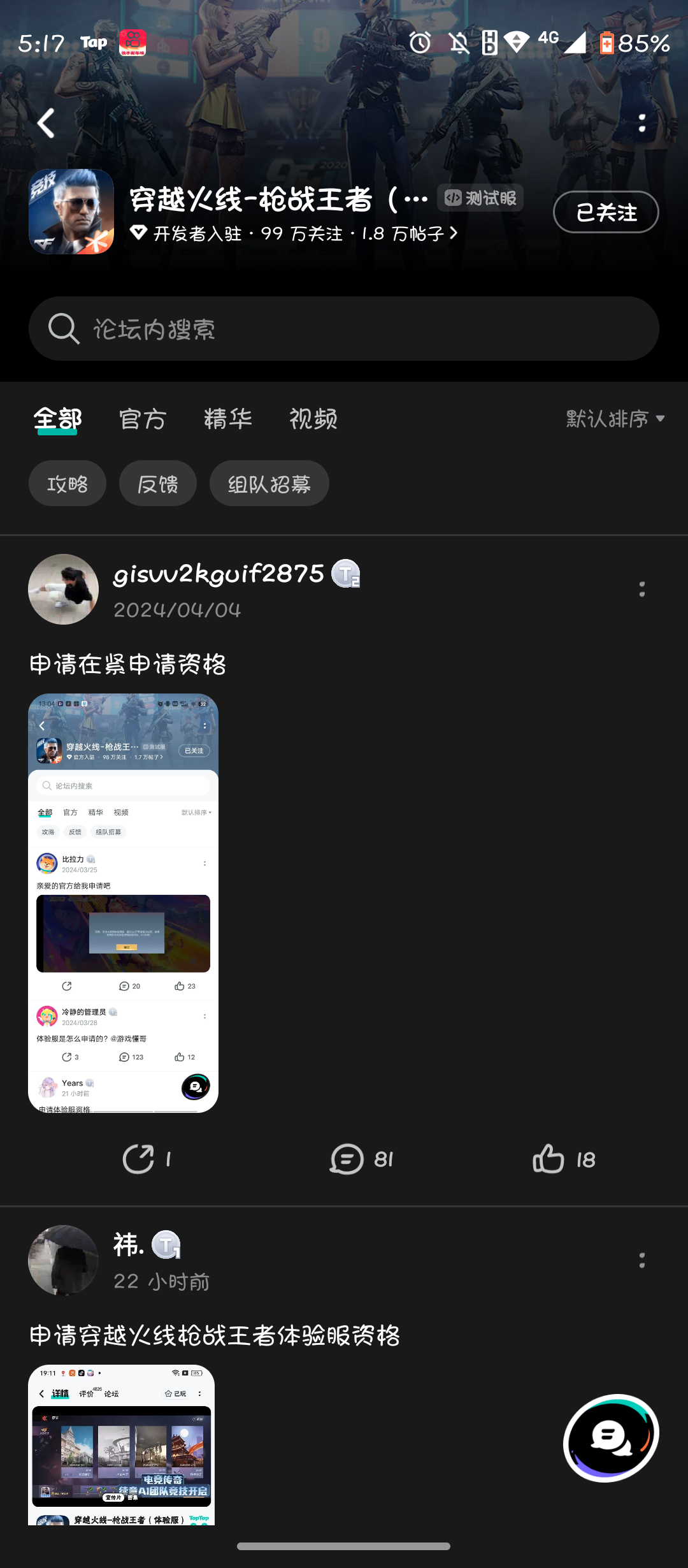Open the 开发者入驻 forum info chevron
Image resolution: width=688 pixels, height=1568 pixels.
click(x=454, y=233)
